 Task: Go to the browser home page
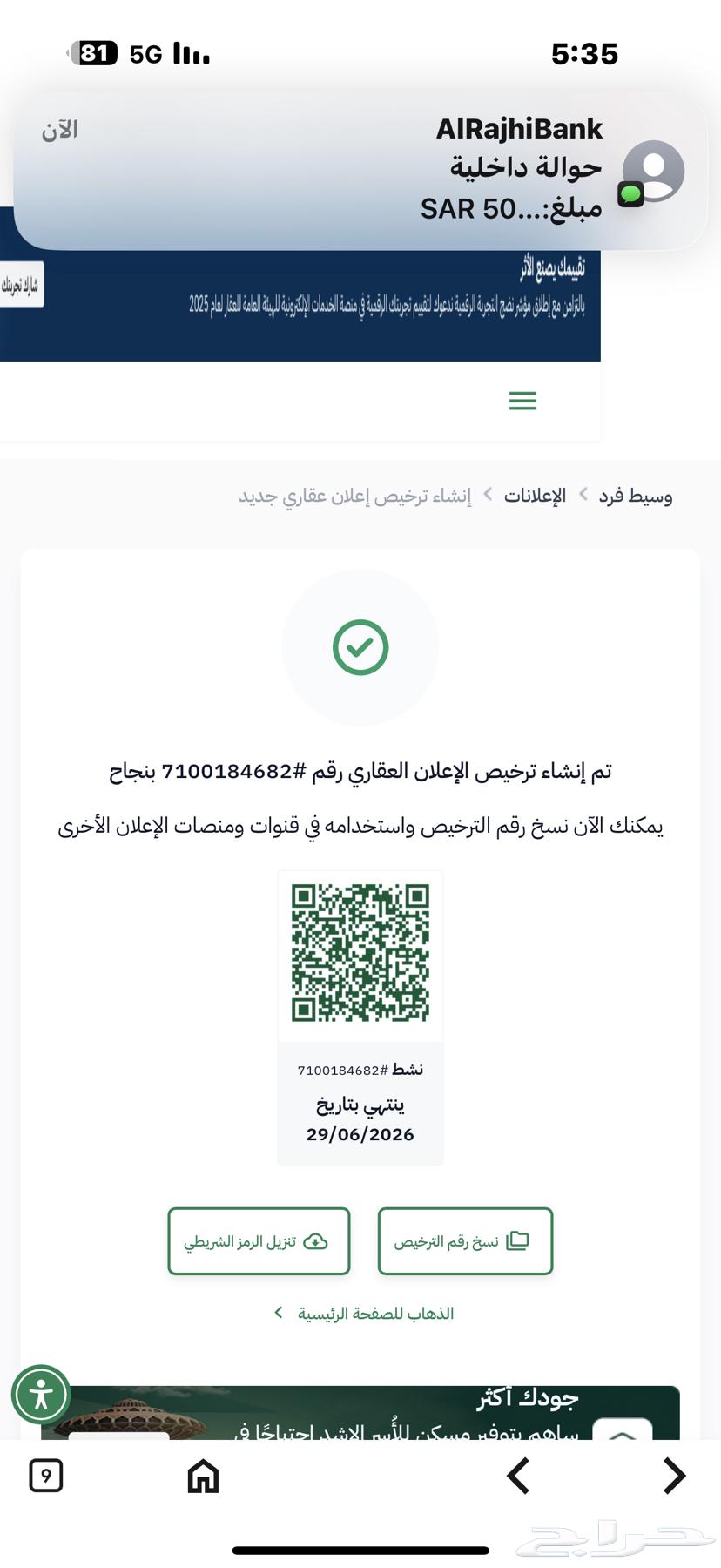203,1476
